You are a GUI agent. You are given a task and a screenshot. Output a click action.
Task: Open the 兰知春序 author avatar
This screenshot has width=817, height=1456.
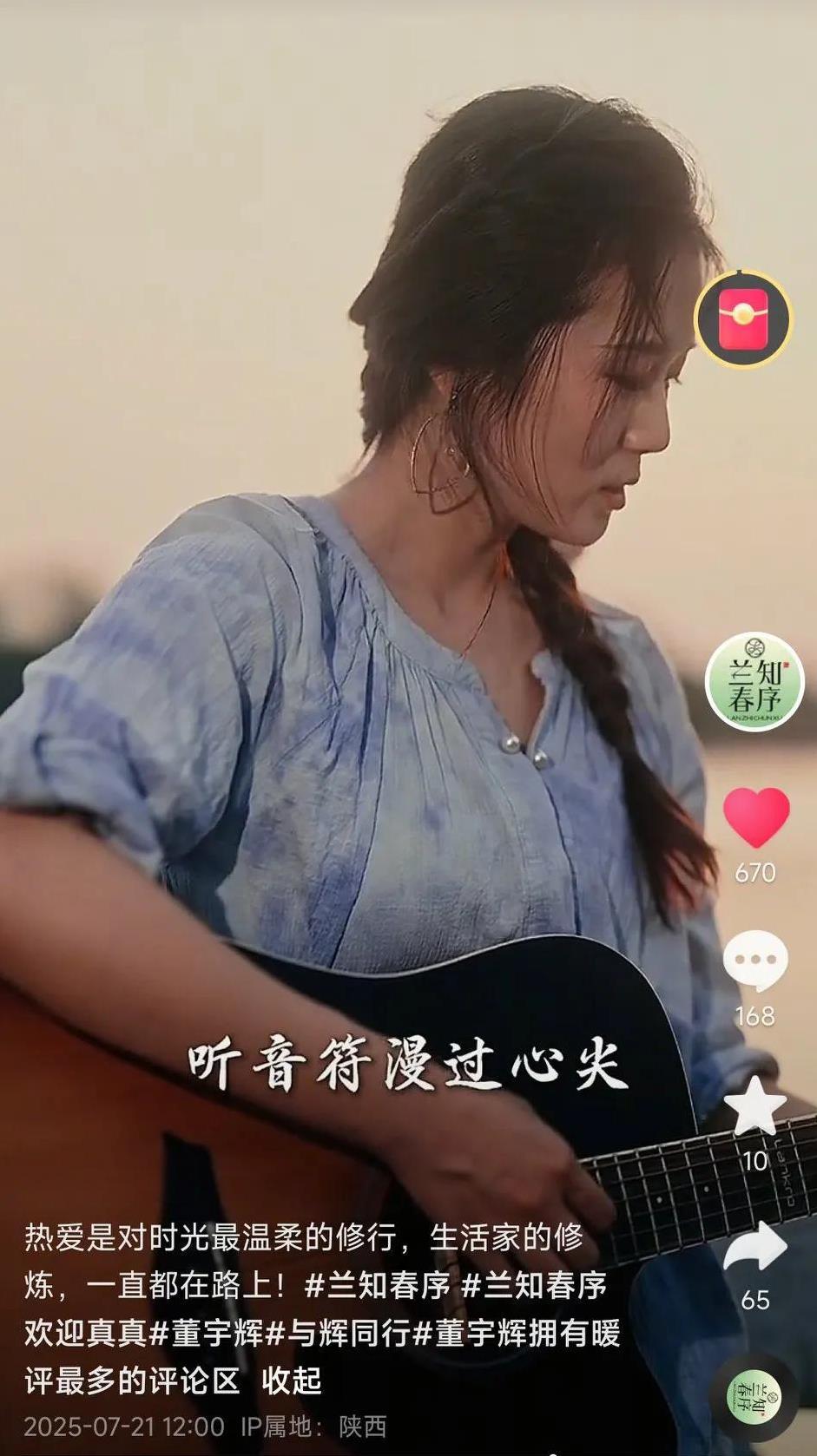point(754,682)
